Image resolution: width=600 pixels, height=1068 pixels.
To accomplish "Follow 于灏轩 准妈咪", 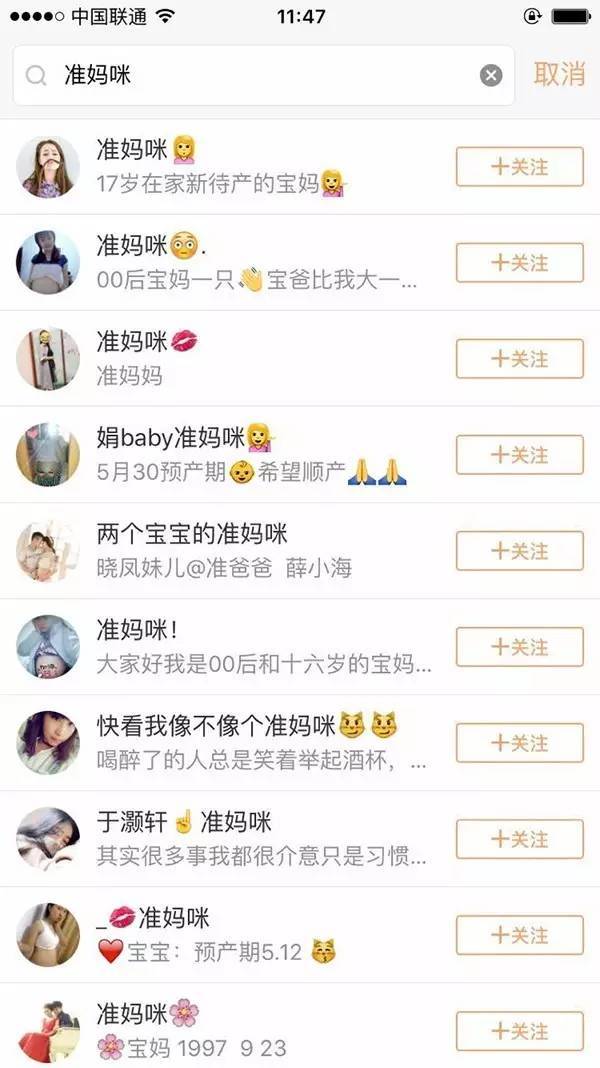I will tap(519, 839).
